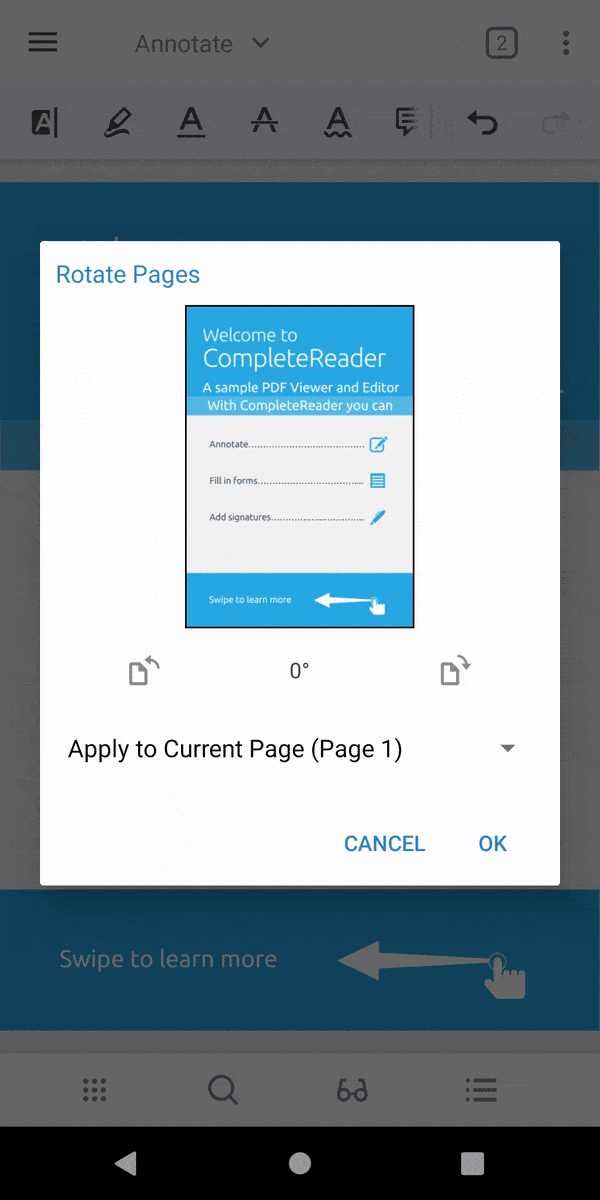This screenshot has width=600, height=1200.
Task: Cancel the Rotate Pages dialog
Action: click(384, 843)
